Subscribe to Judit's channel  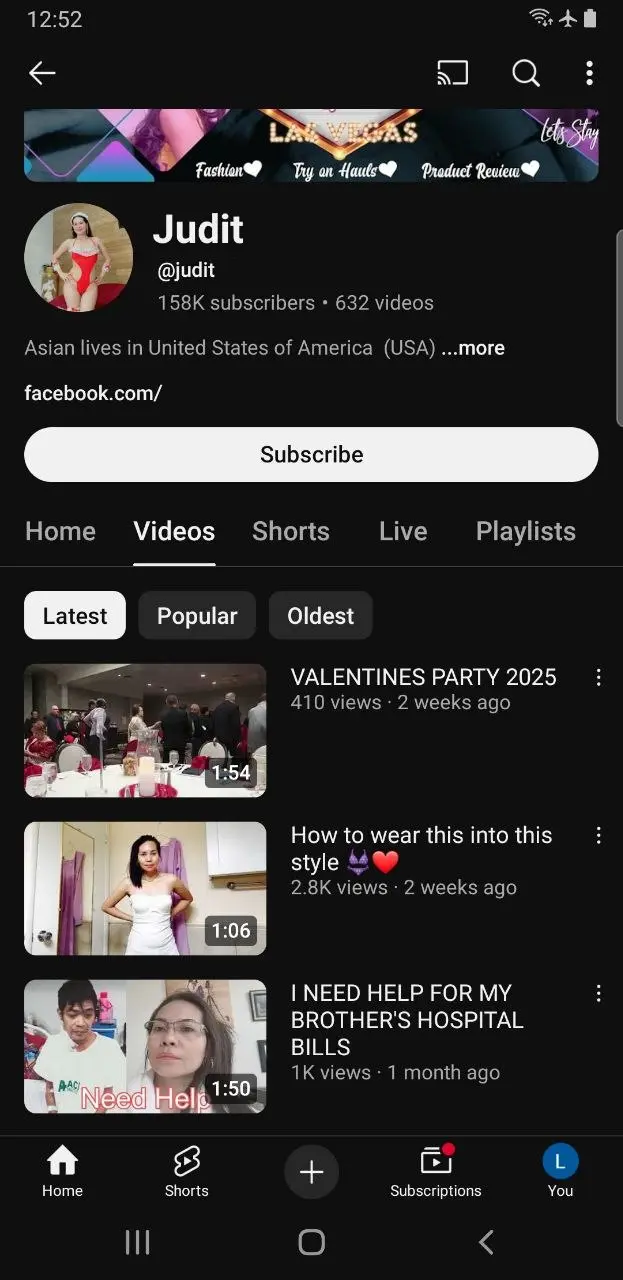(311, 454)
